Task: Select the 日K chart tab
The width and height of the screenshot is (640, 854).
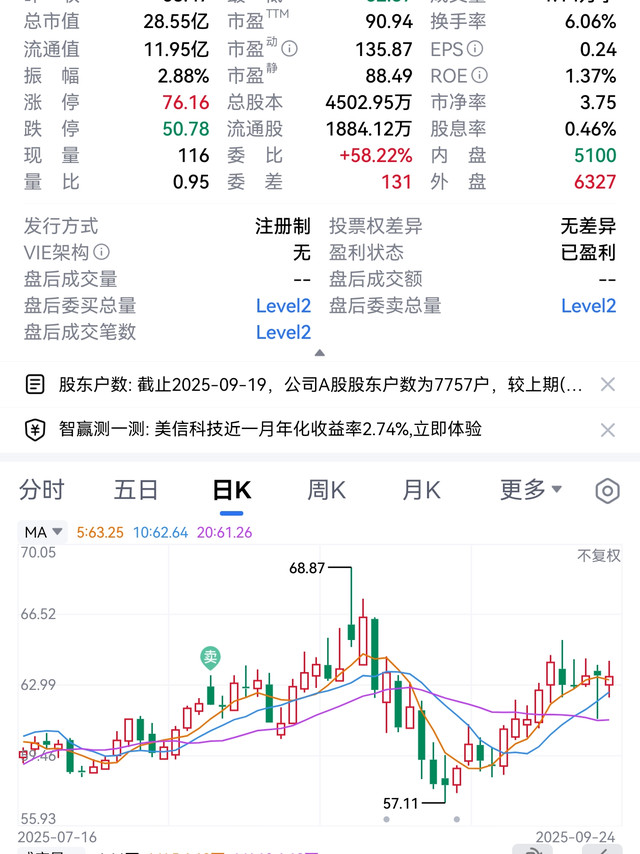Action: [231, 491]
